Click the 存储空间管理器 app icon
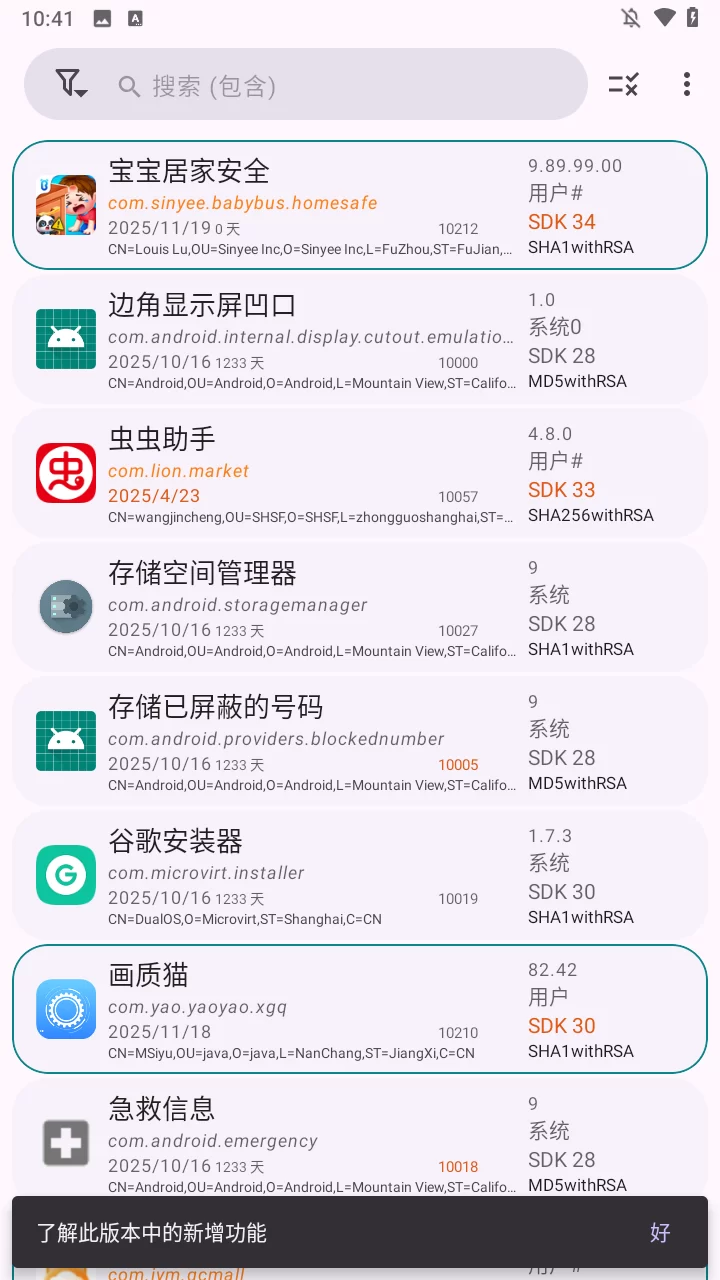The width and height of the screenshot is (720, 1280). point(65,606)
